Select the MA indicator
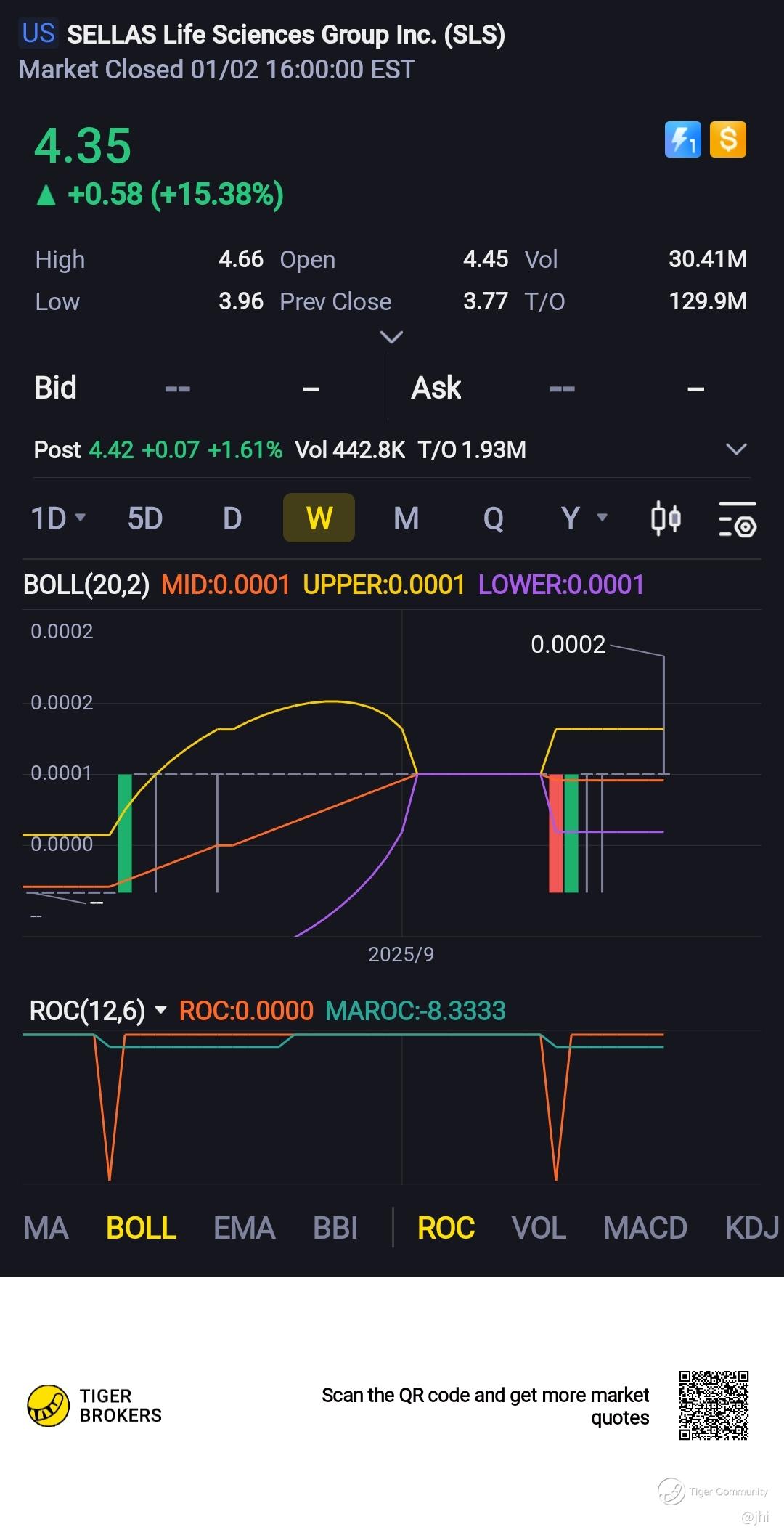Screen dimensions: 784x1535 click(x=46, y=1228)
